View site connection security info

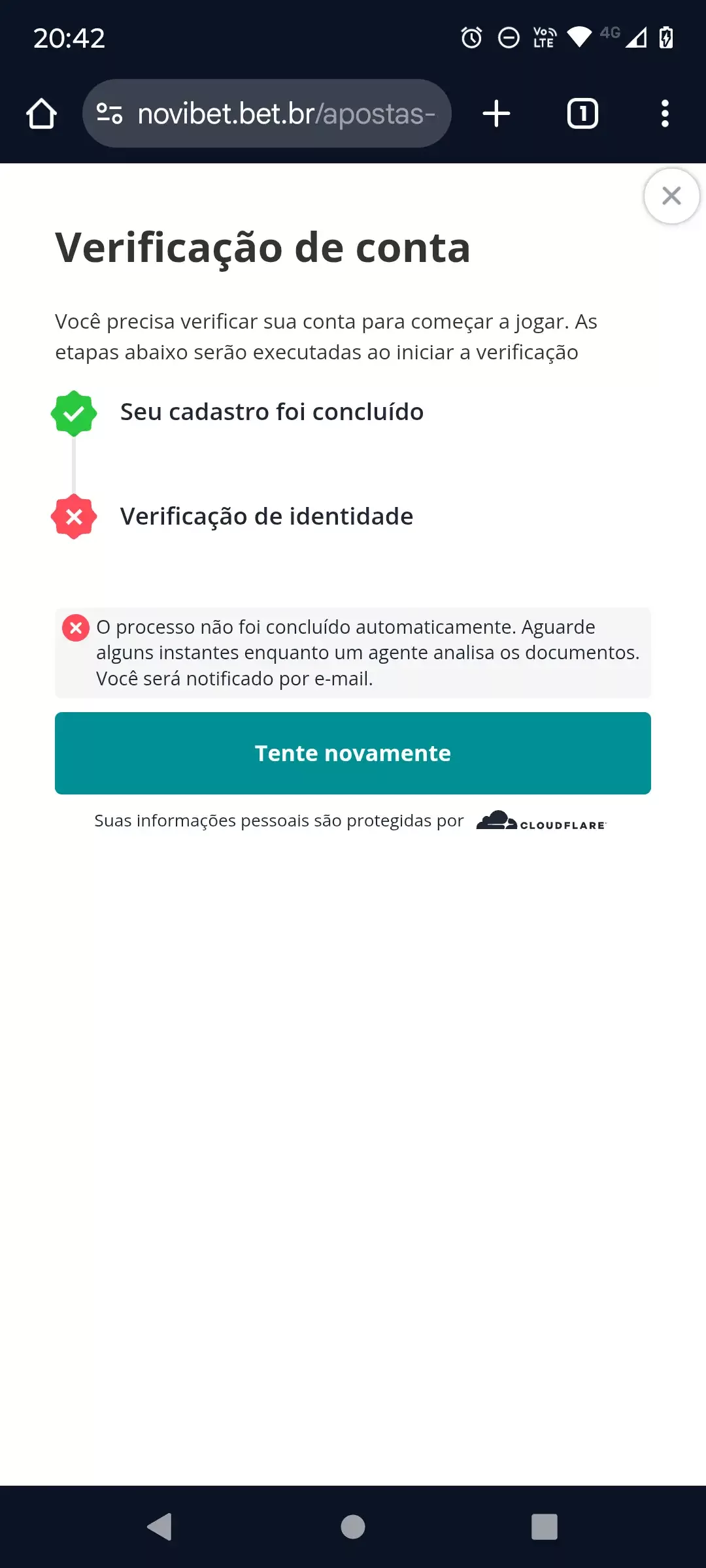pyautogui.click(x=109, y=113)
